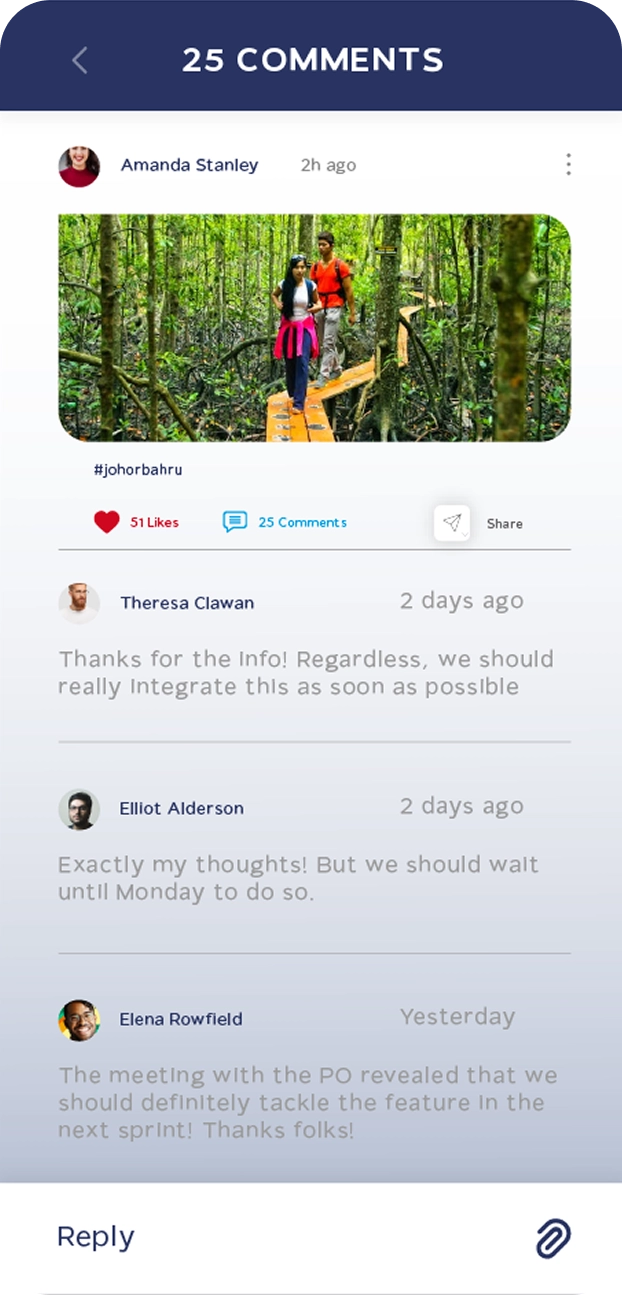Share the post via the paper plane
622x1295 pixels.
click(x=452, y=522)
